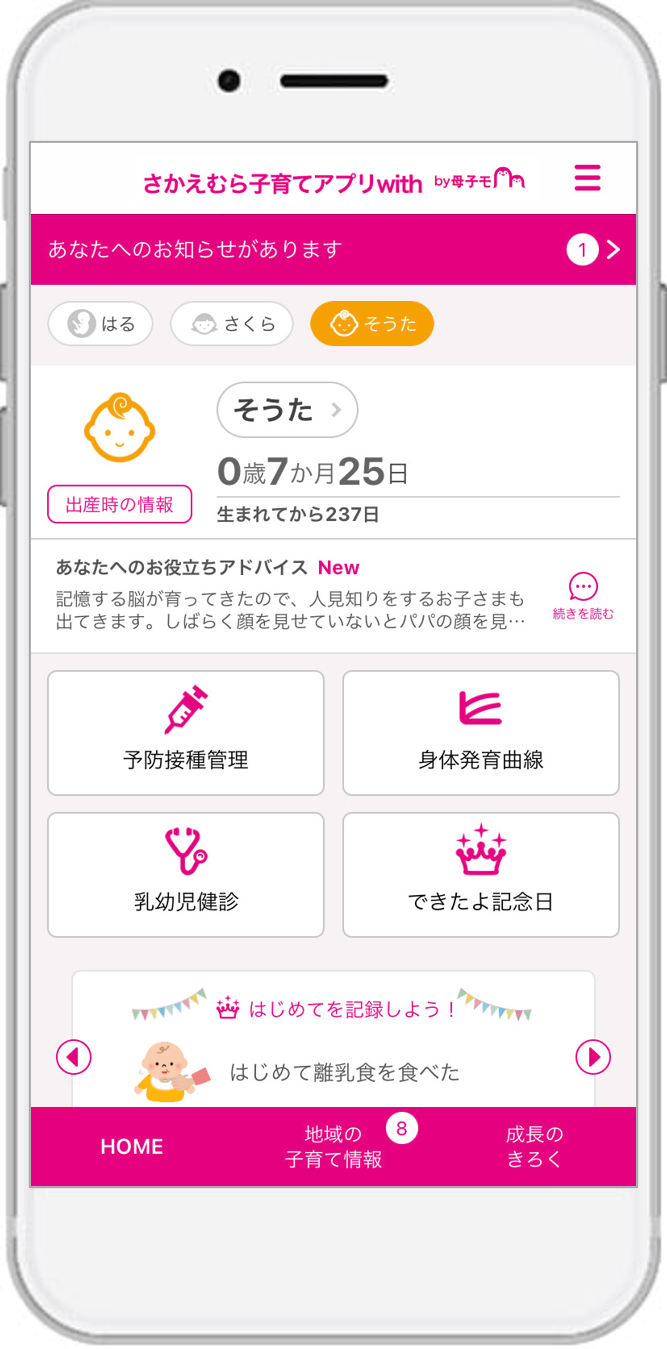Open そうた's profile details button
This screenshot has height=1349, width=667.
(287, 410)
